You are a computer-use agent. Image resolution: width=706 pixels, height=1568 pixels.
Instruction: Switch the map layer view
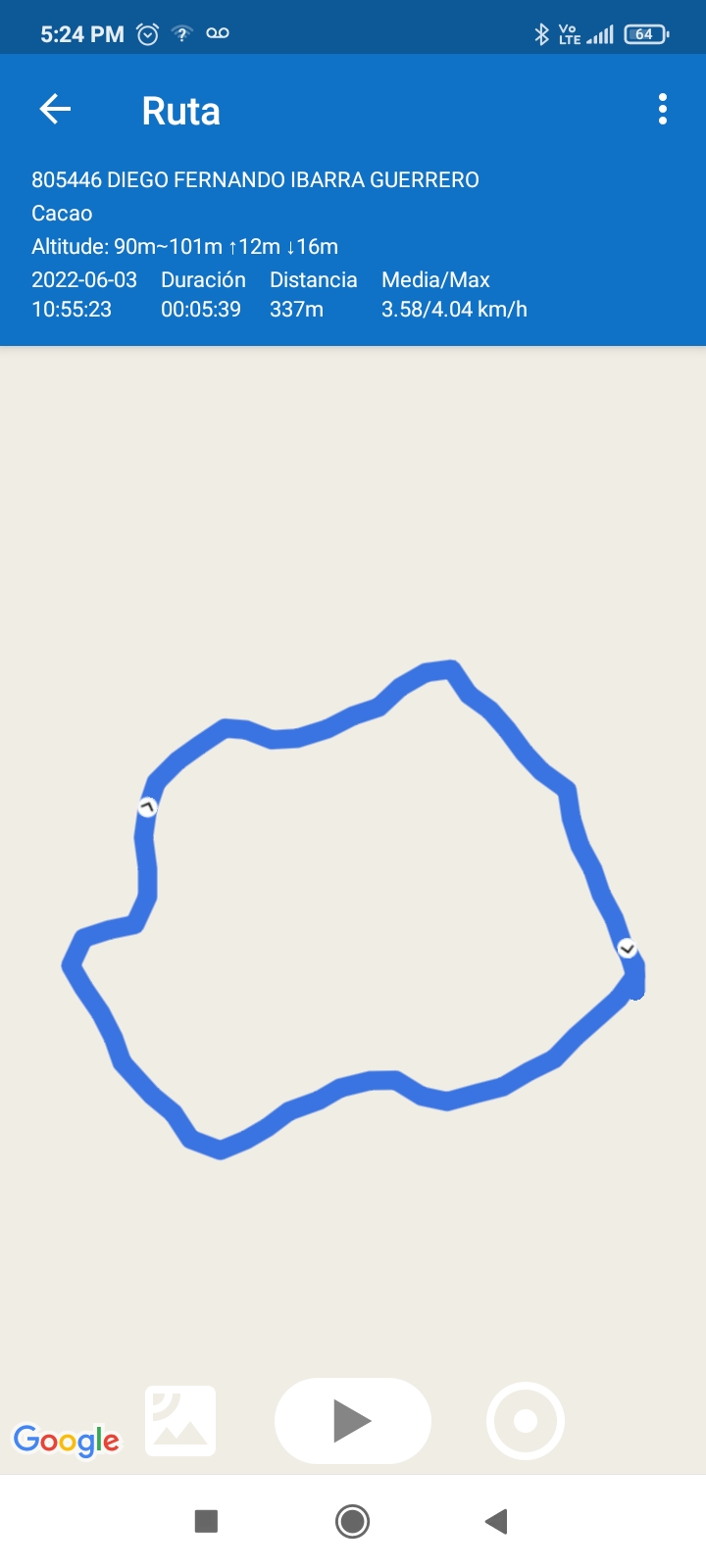pos(180,1420)
